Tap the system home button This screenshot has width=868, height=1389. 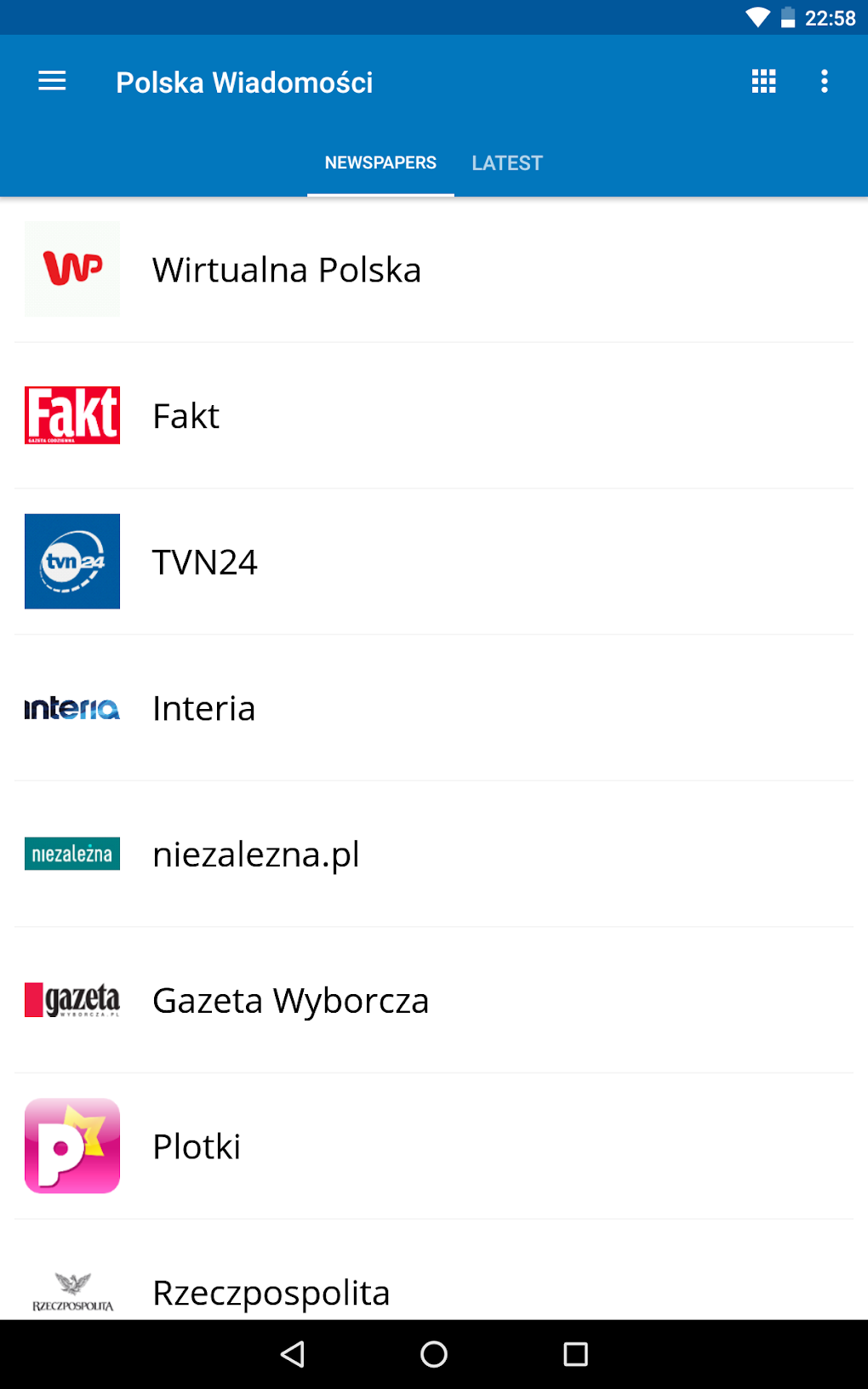[434, 1354]
